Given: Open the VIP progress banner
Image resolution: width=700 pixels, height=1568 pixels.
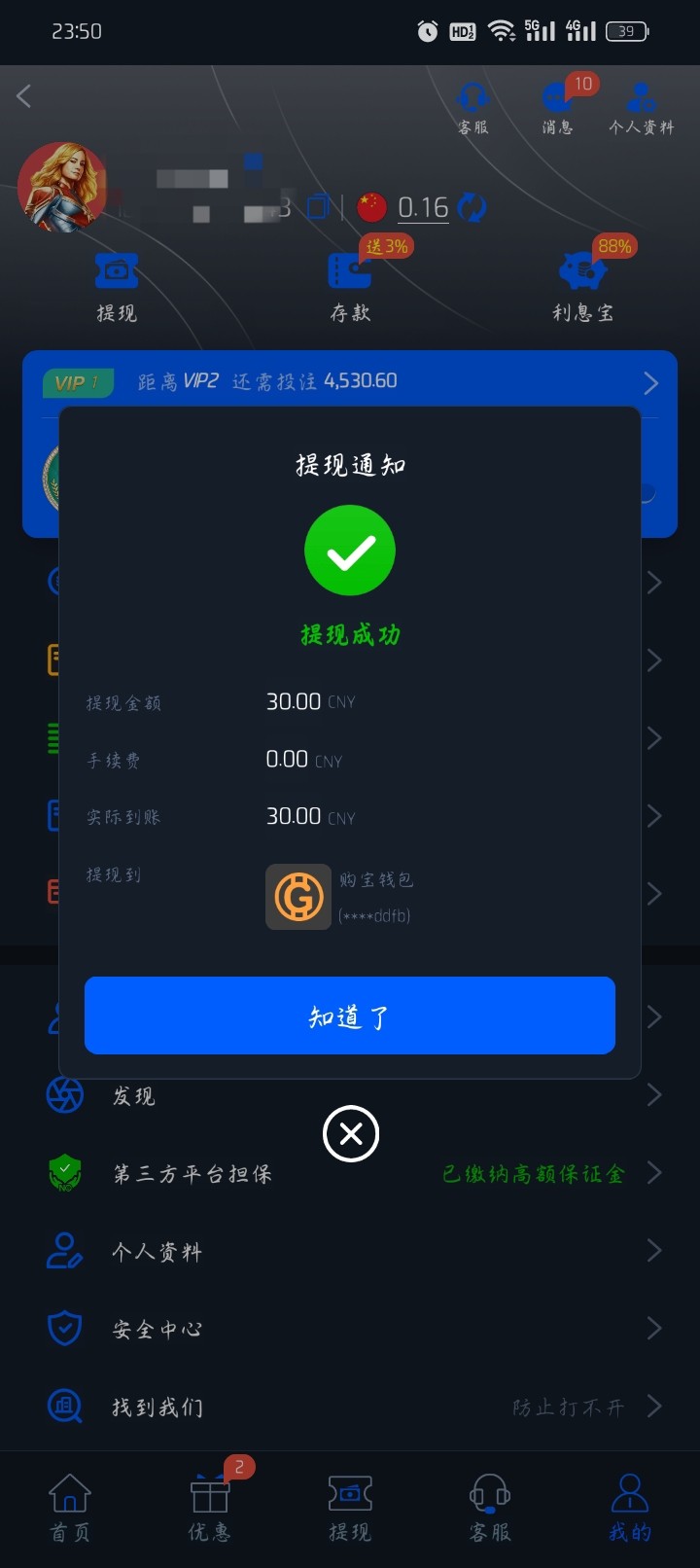Looking at the screenshot, I should [x=350, y=381].
